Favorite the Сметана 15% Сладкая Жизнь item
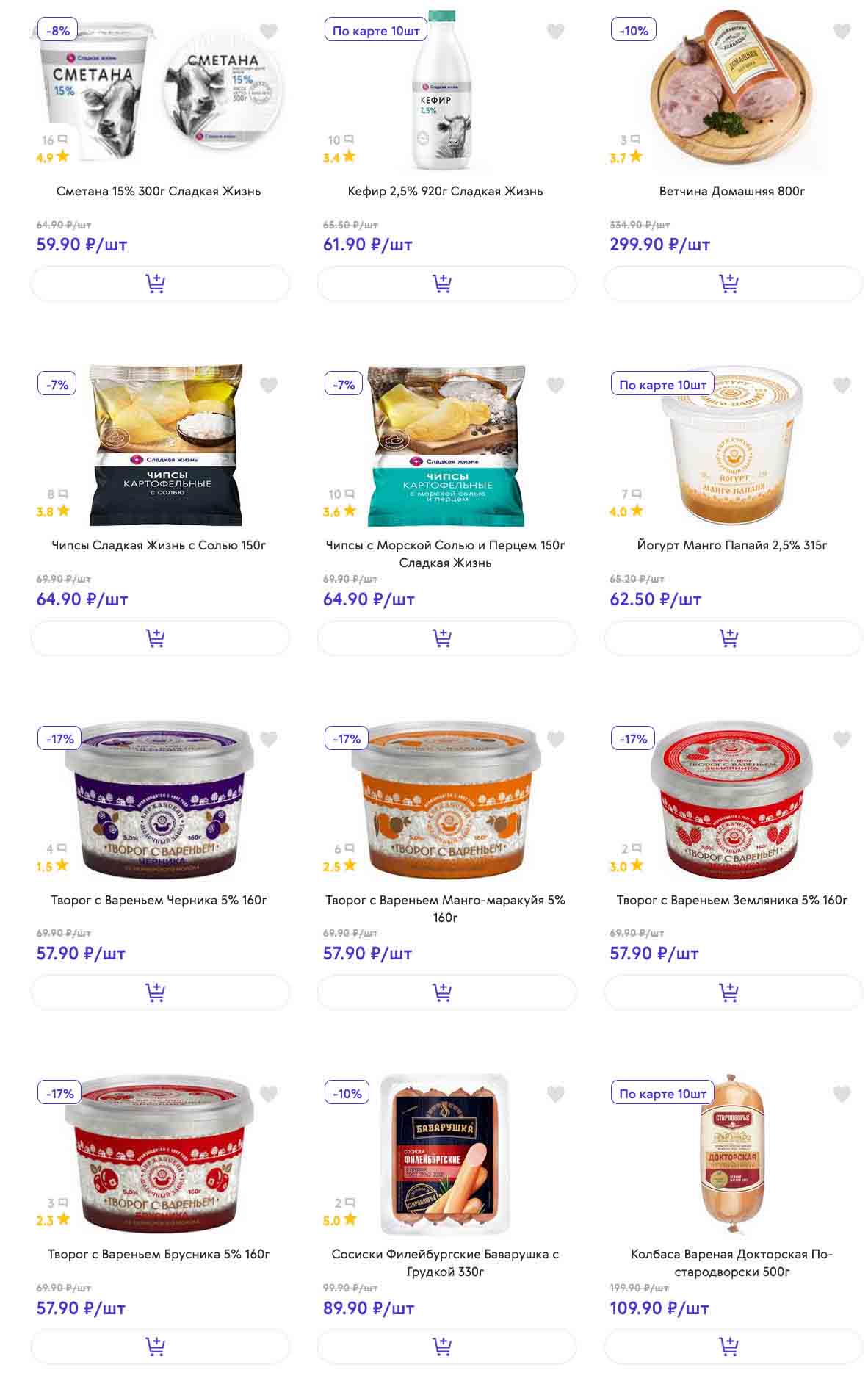This screenshot has height=1395, width=868. [x=269, y=31]
